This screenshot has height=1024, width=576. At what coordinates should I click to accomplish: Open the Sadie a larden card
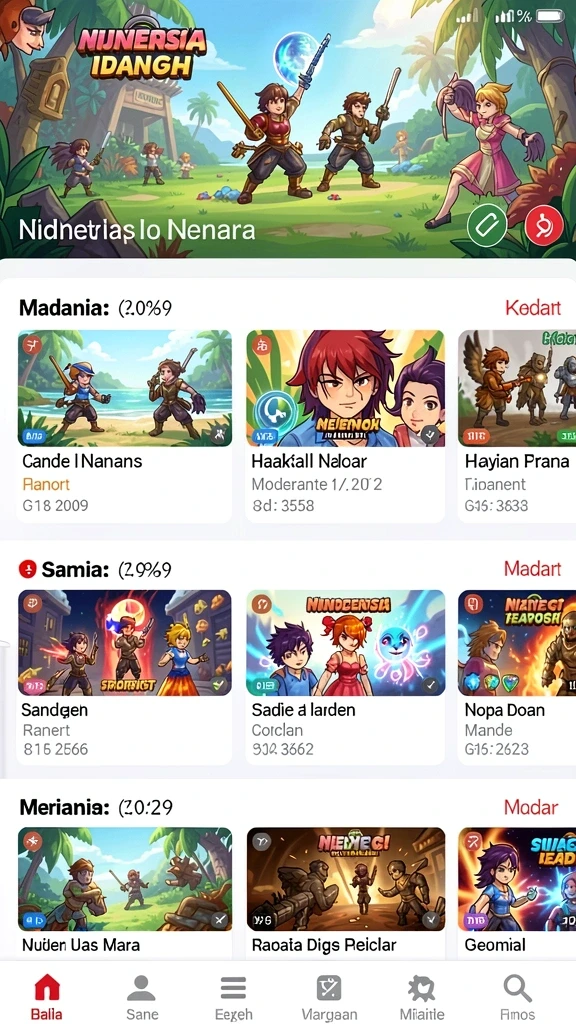point(345,677)
